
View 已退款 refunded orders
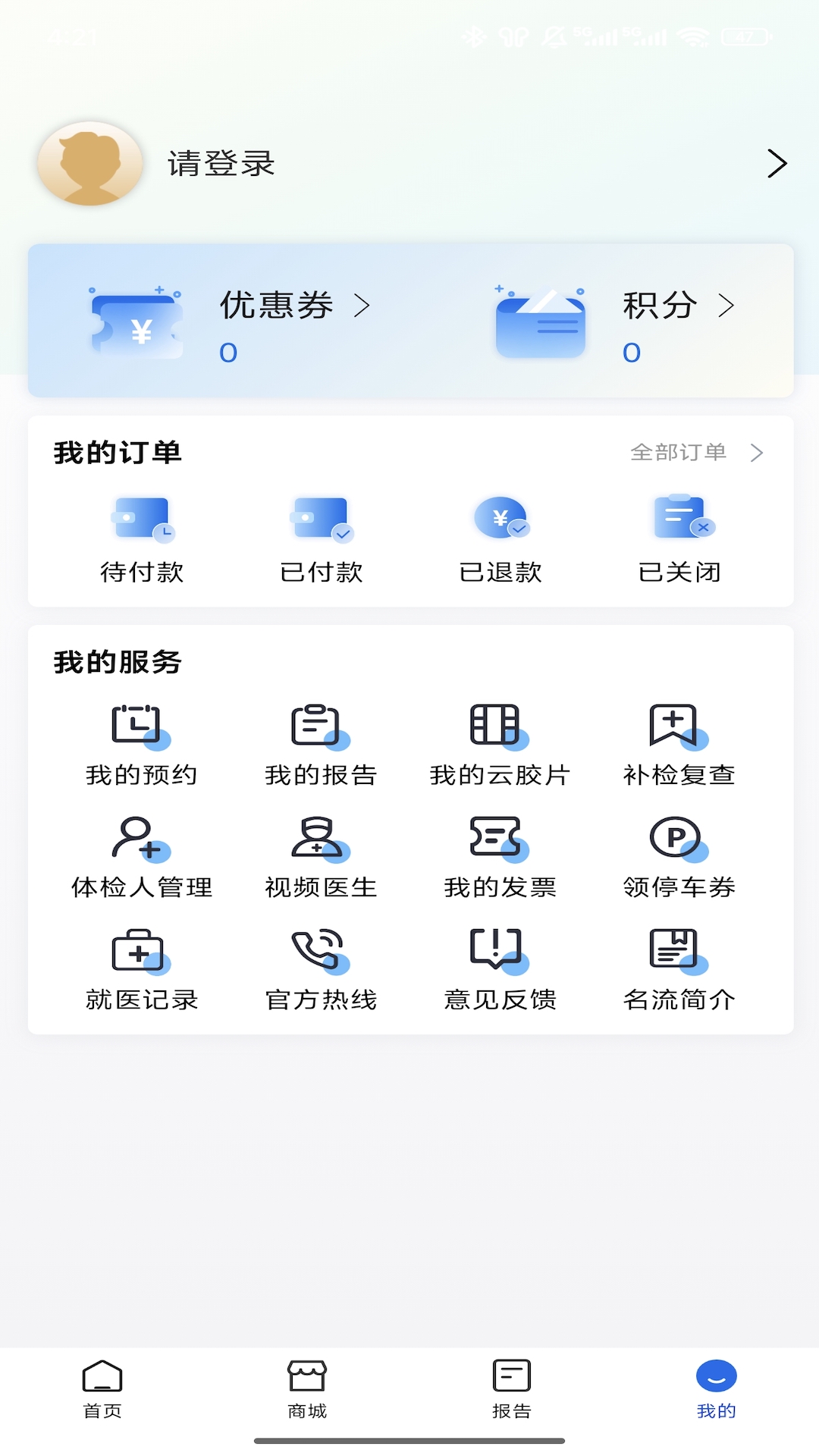coord(500,538)
